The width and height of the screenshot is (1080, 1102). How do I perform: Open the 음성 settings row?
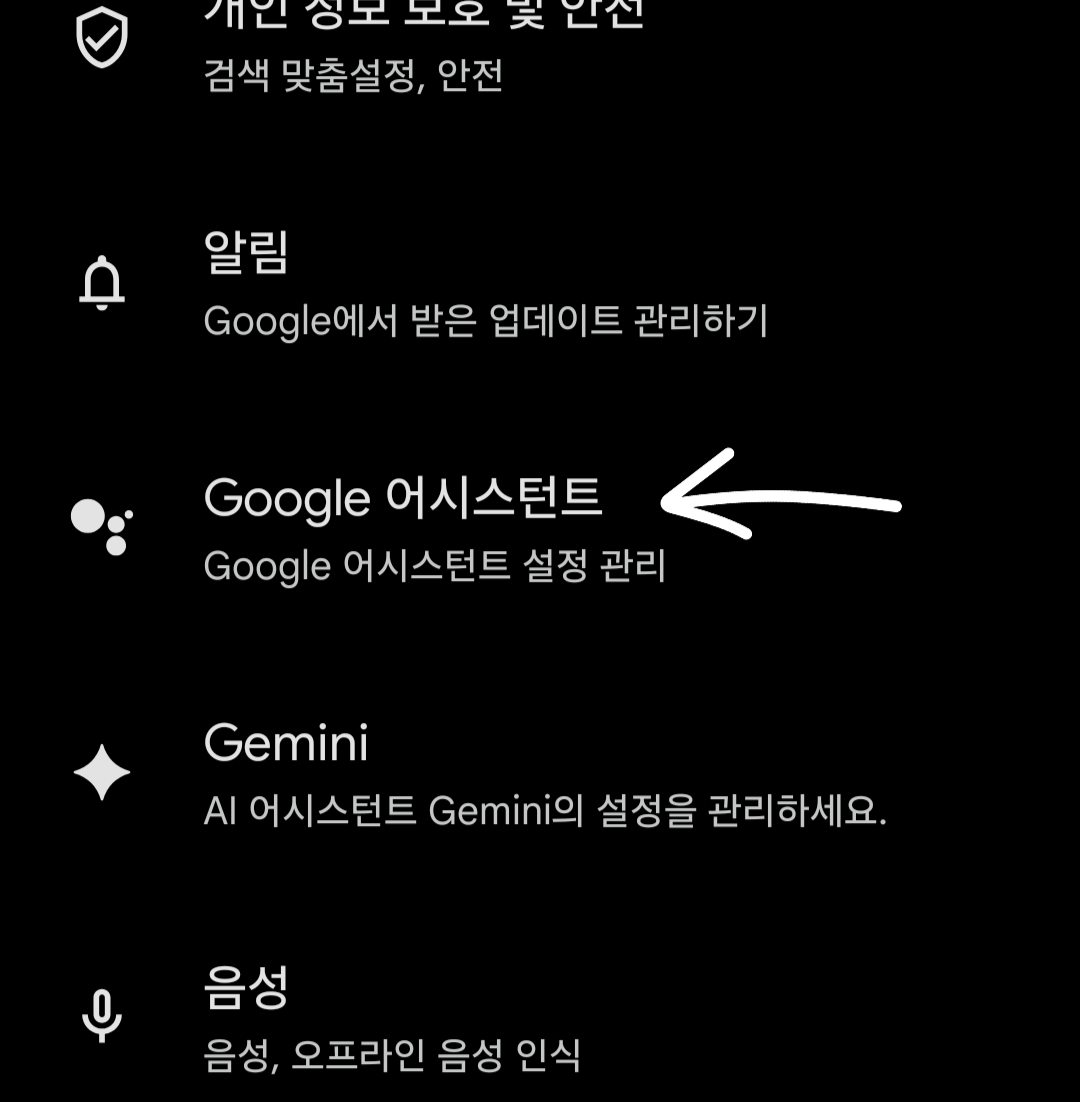(392, 1016)
